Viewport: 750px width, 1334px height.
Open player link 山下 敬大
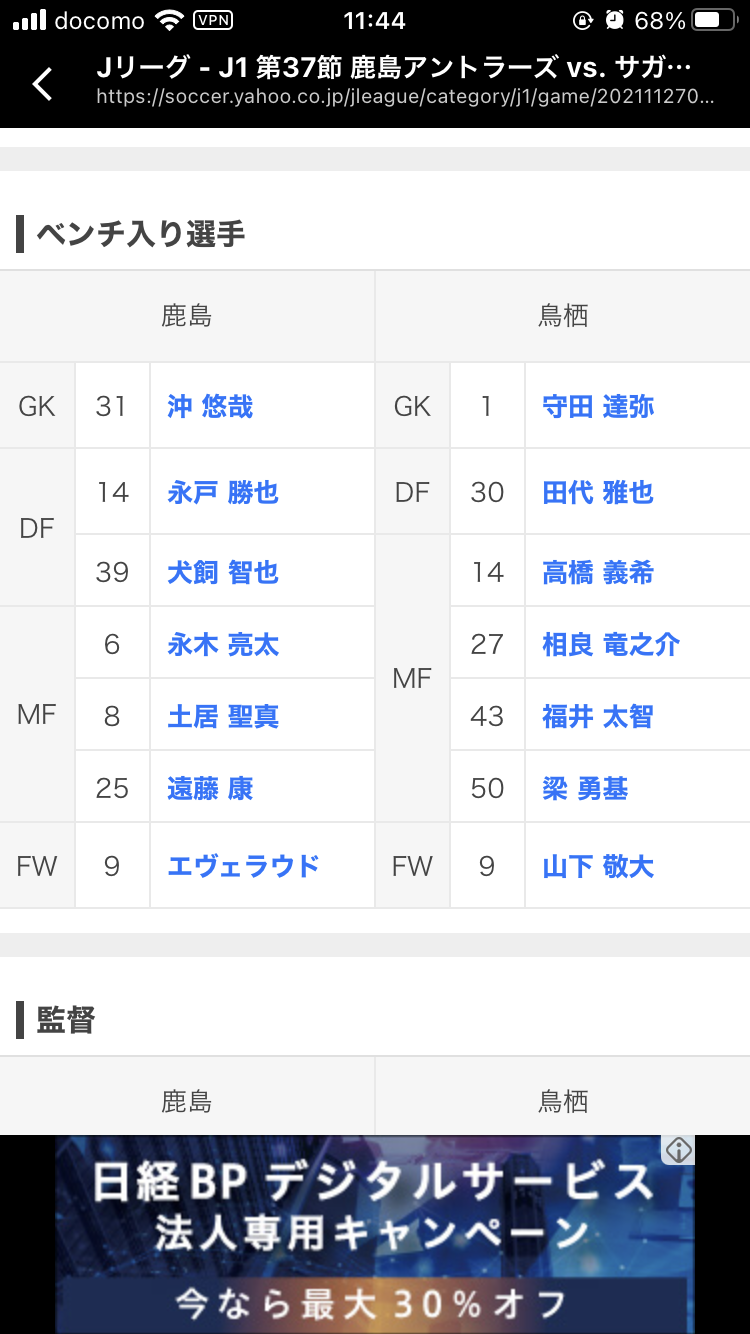(598, 865)
